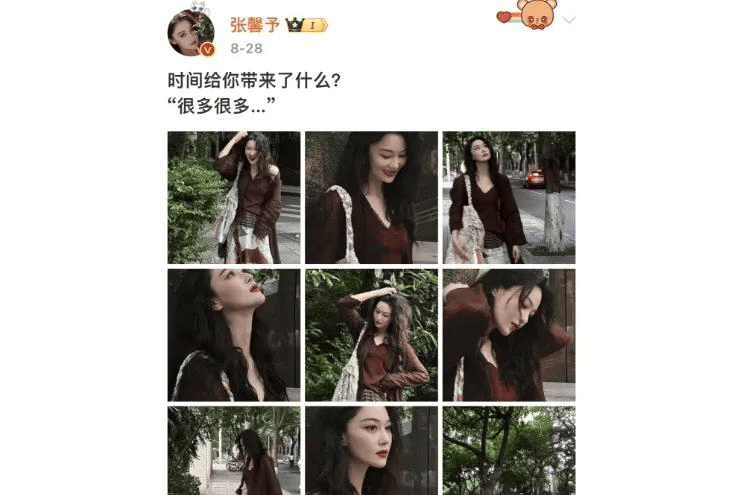View the photo with hair covering her face
Viewport: 736px width, 495px height.
[x=508, y=335]
